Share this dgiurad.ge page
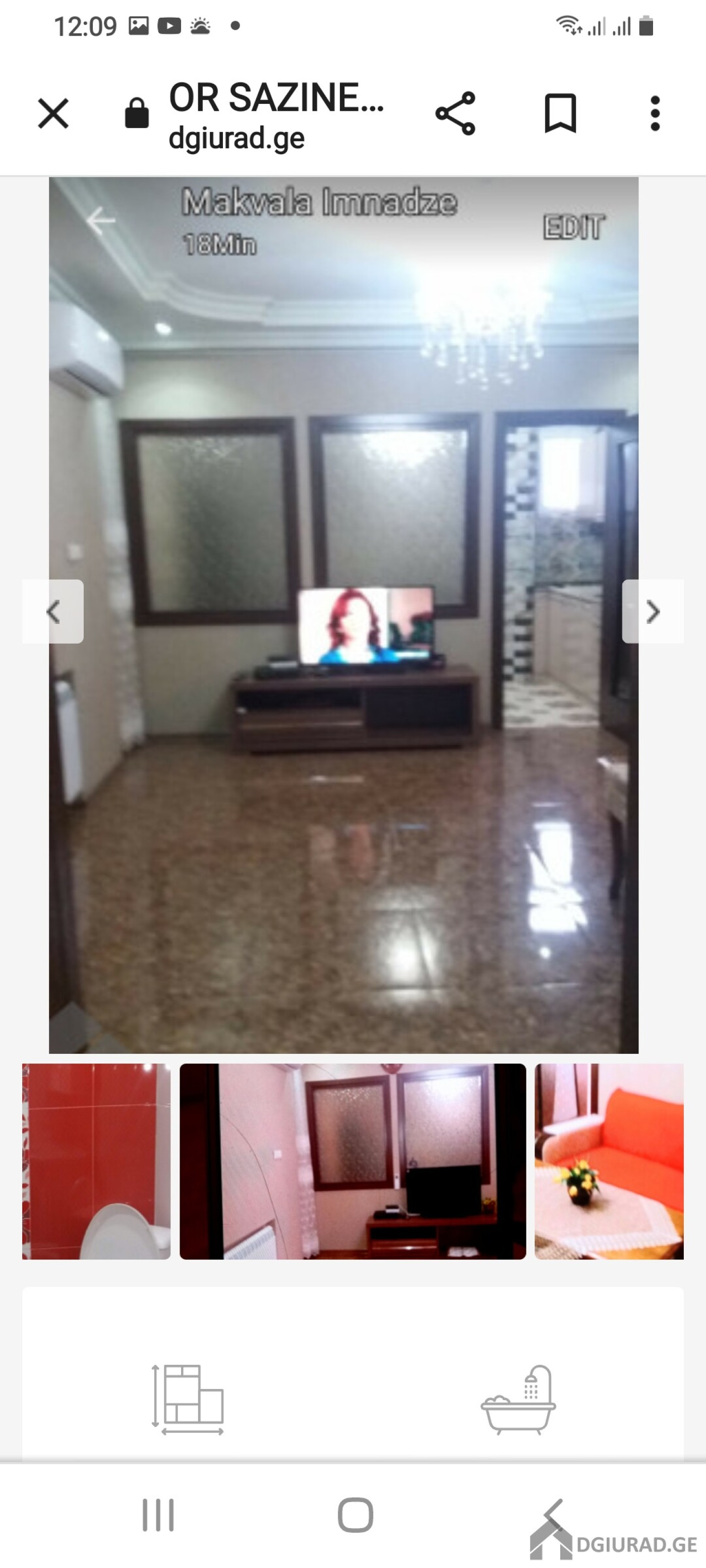This screenshot has height=1568, width=706. click(x=455, y=113)
